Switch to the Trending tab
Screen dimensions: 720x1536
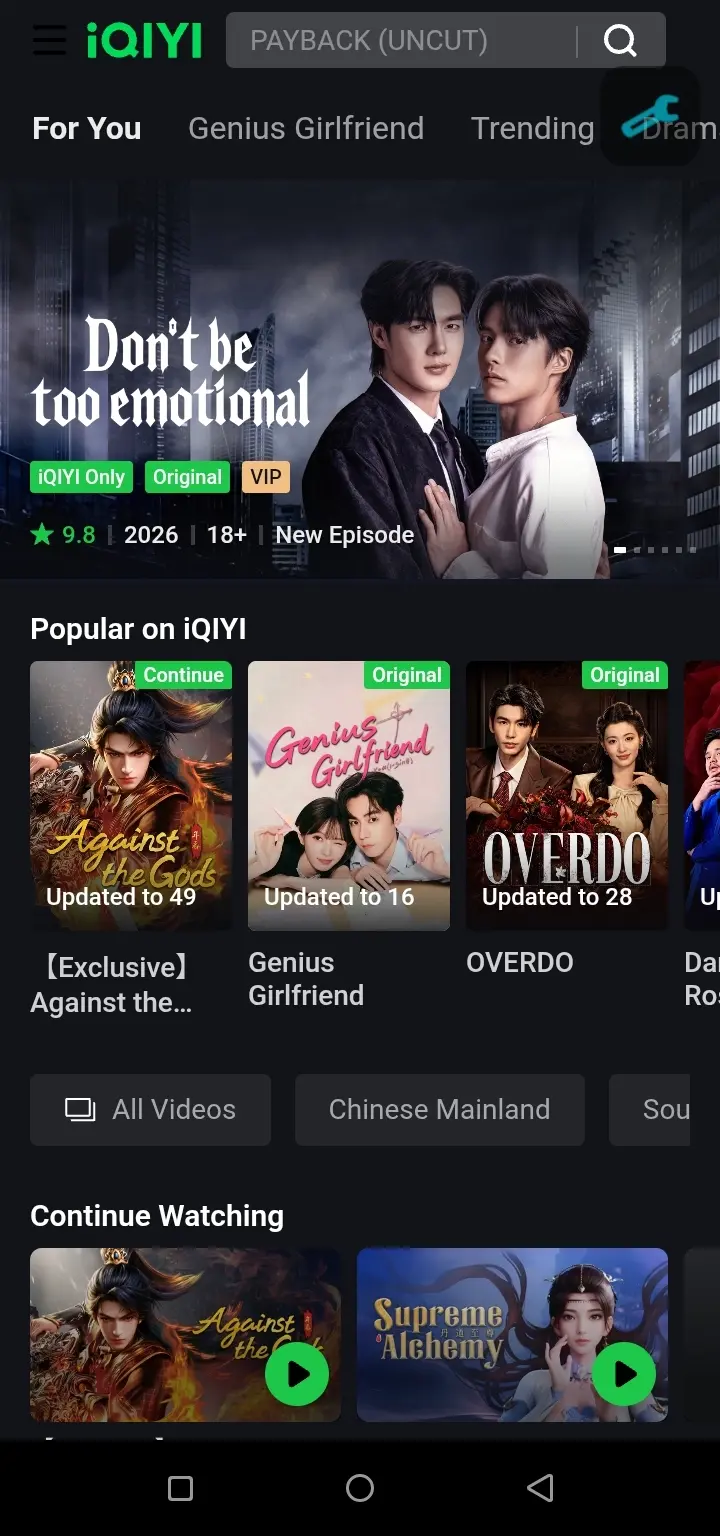(x=532, y=128)
